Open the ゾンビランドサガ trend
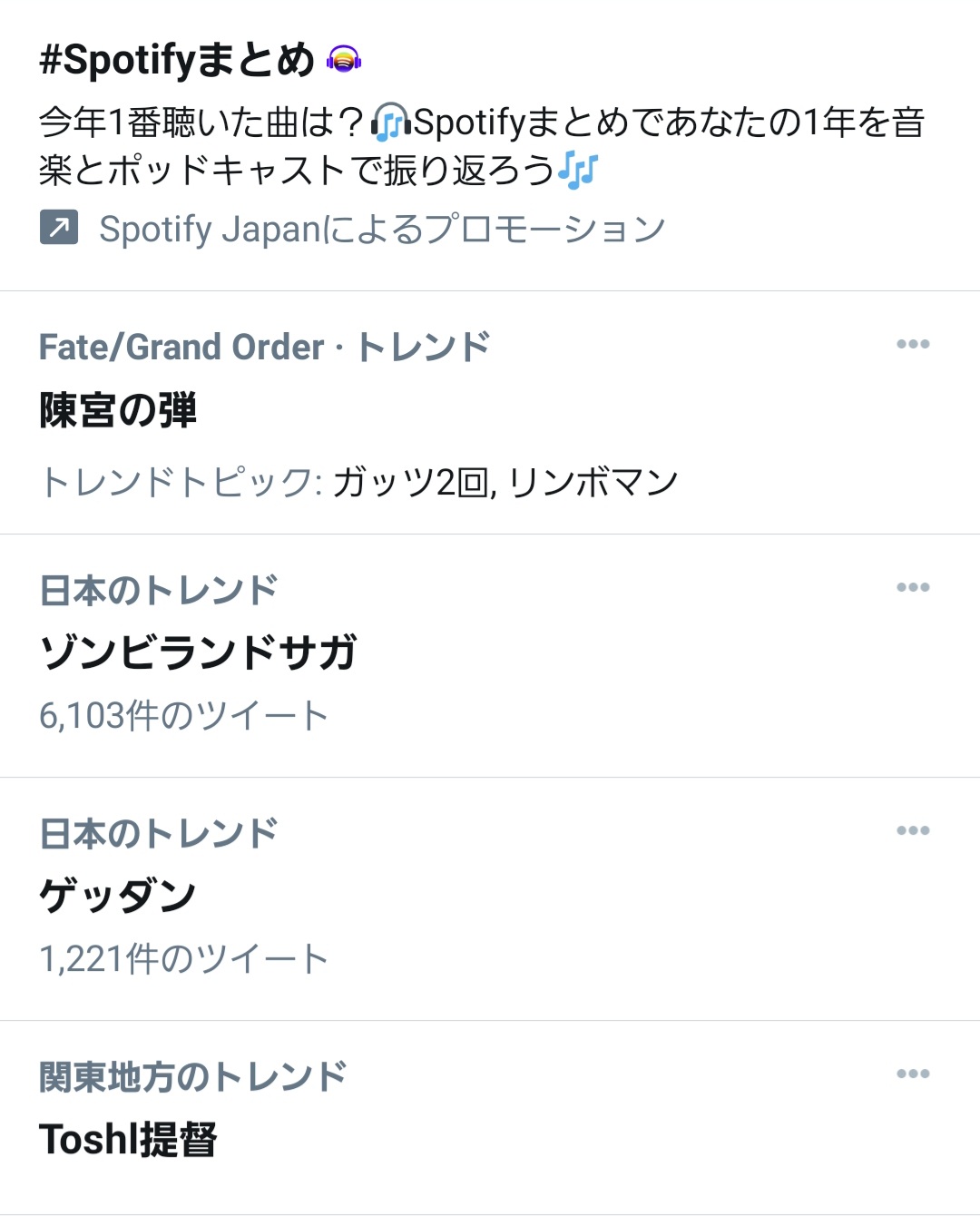 [x=199, y=652]
